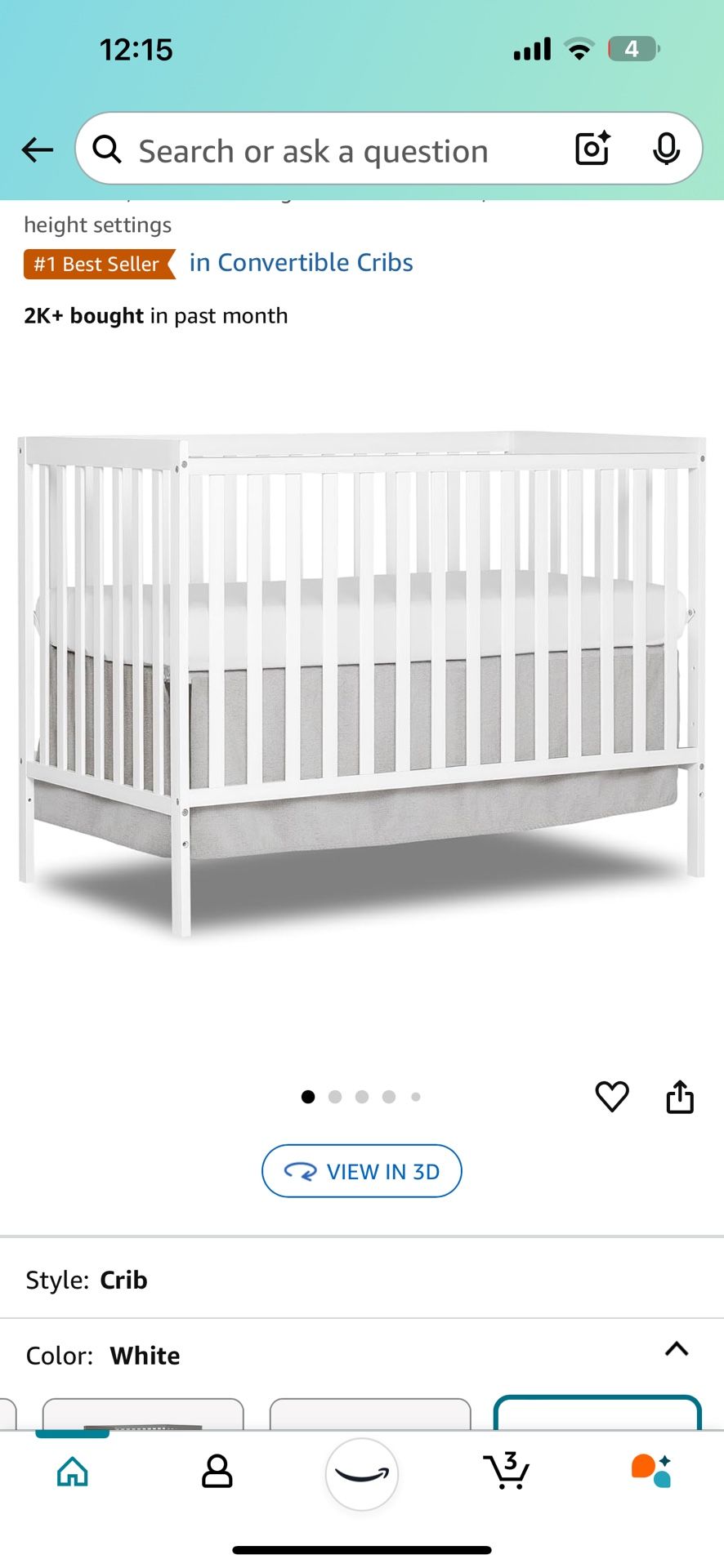This screenshot has height=1568, width=724.
Task: Open the Convertible Cribs best seller list
Action: click(x=301, y=262)
